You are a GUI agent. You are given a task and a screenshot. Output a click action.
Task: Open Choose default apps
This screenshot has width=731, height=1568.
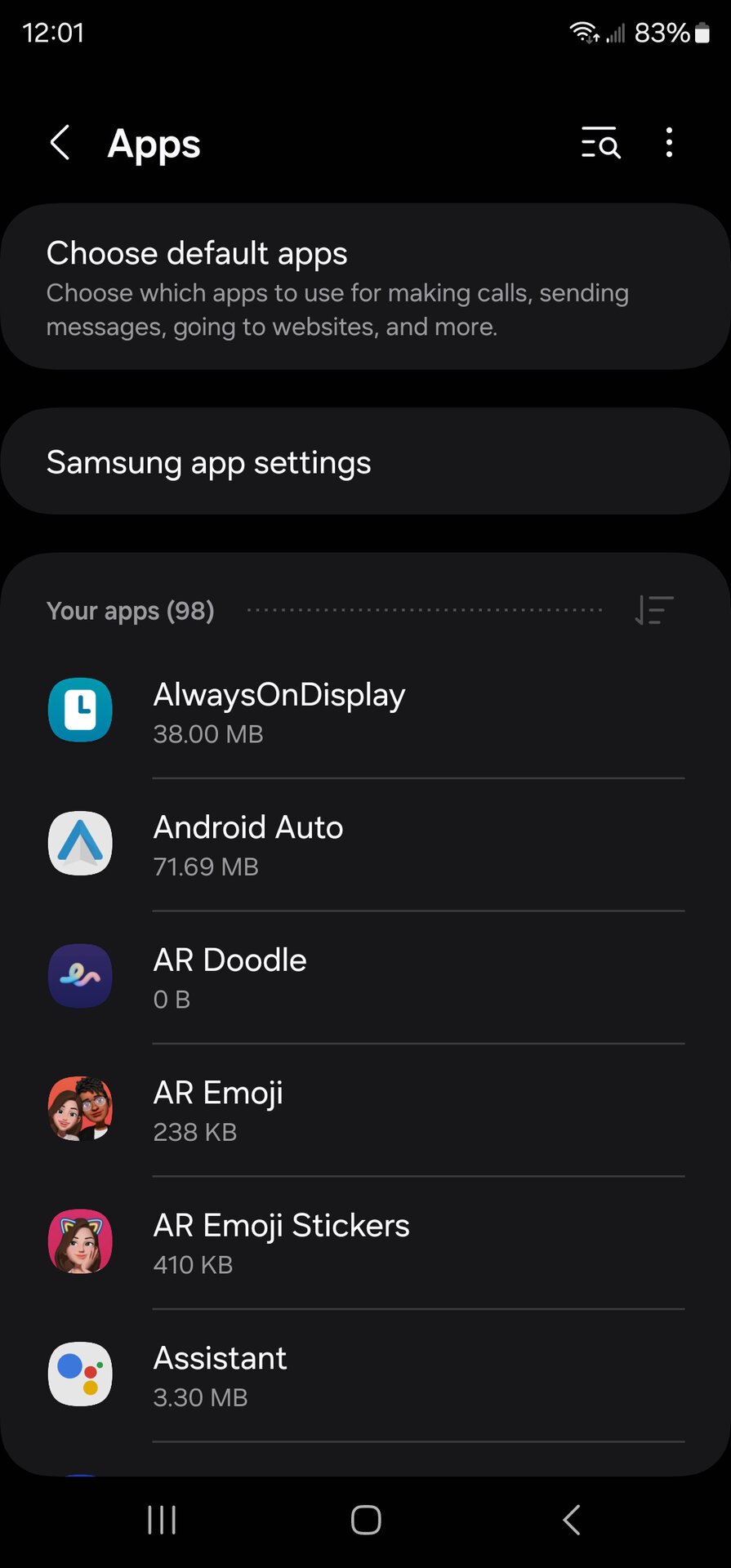(365, 287)
